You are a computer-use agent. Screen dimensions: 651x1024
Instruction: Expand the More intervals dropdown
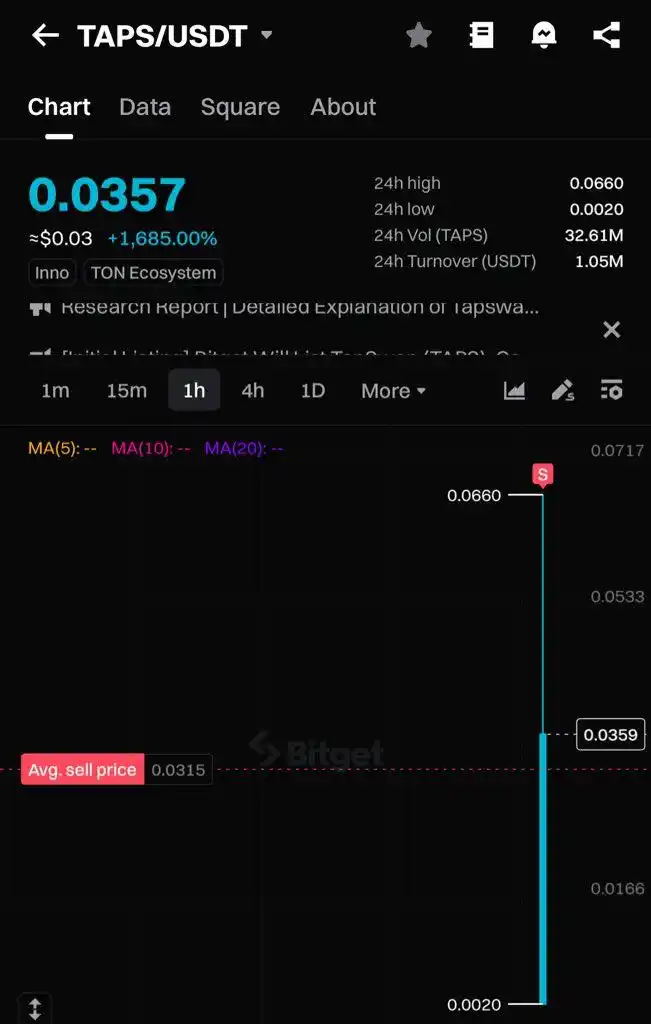pyautogui.click(x=393, y=390)
